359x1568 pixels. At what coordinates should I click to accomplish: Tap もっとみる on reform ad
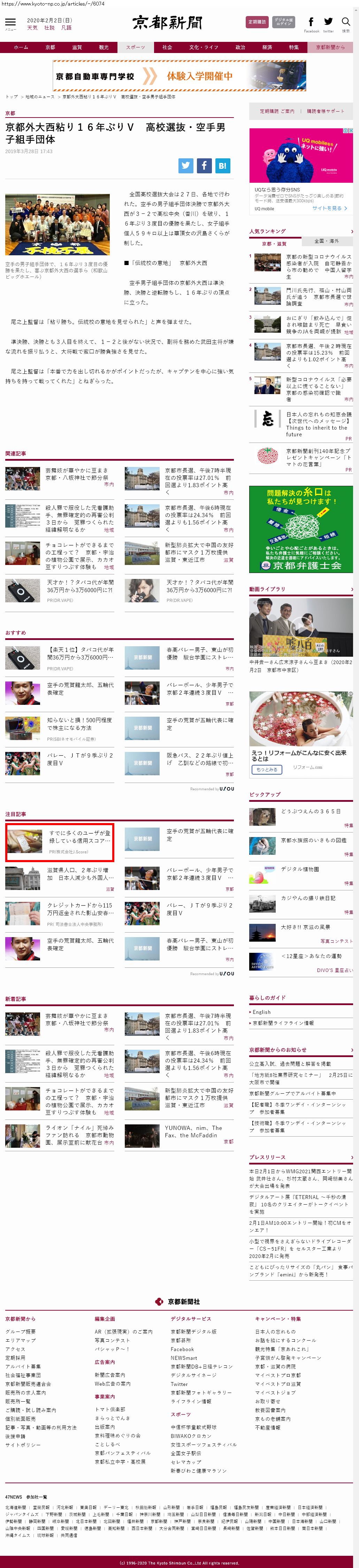coord(267,769)
